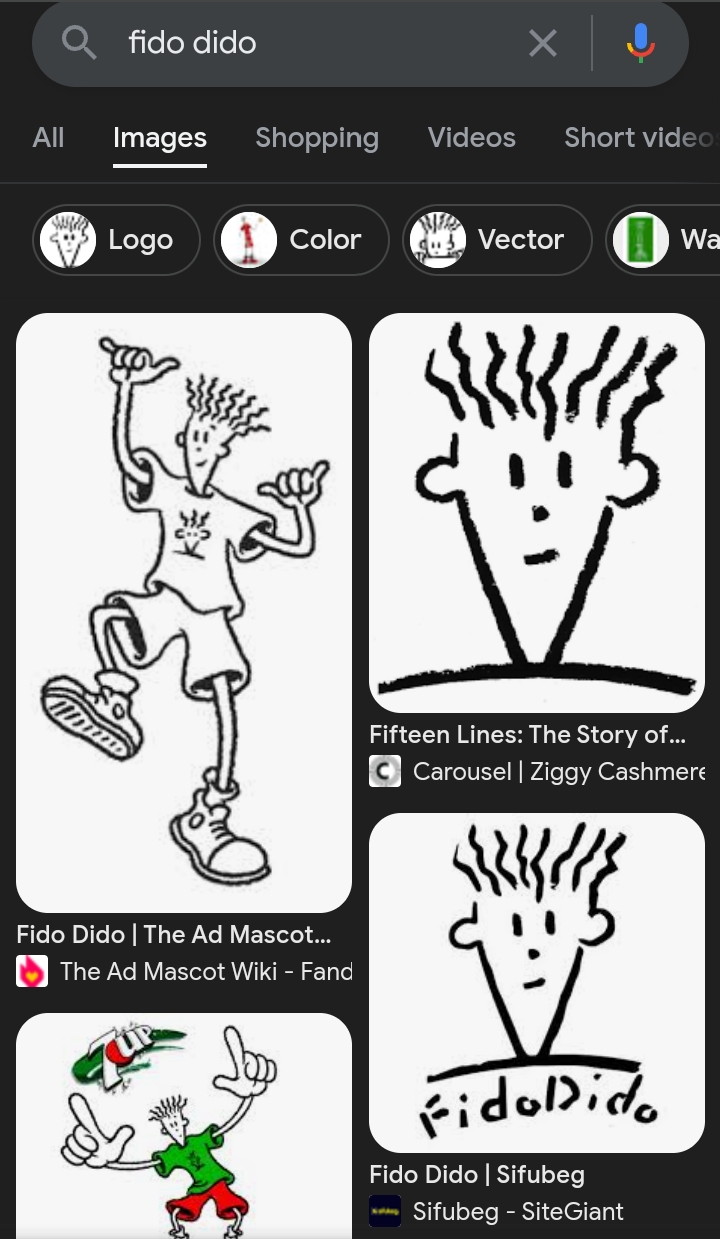This screenshot has height=1239, width=720.
Task: Open the Sifubeg Fido Dido image result
Action: 537,982
